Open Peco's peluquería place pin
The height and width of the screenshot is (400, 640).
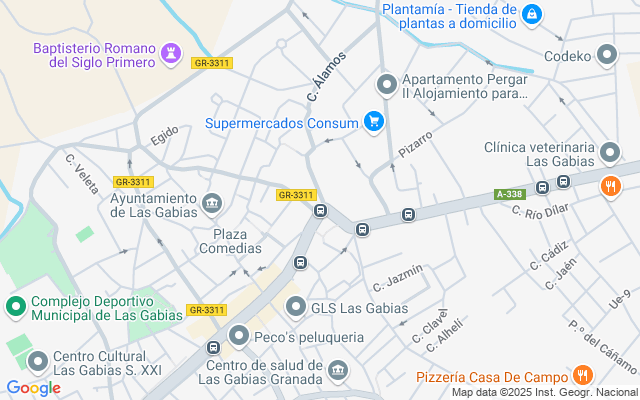(x=238, y=336)
